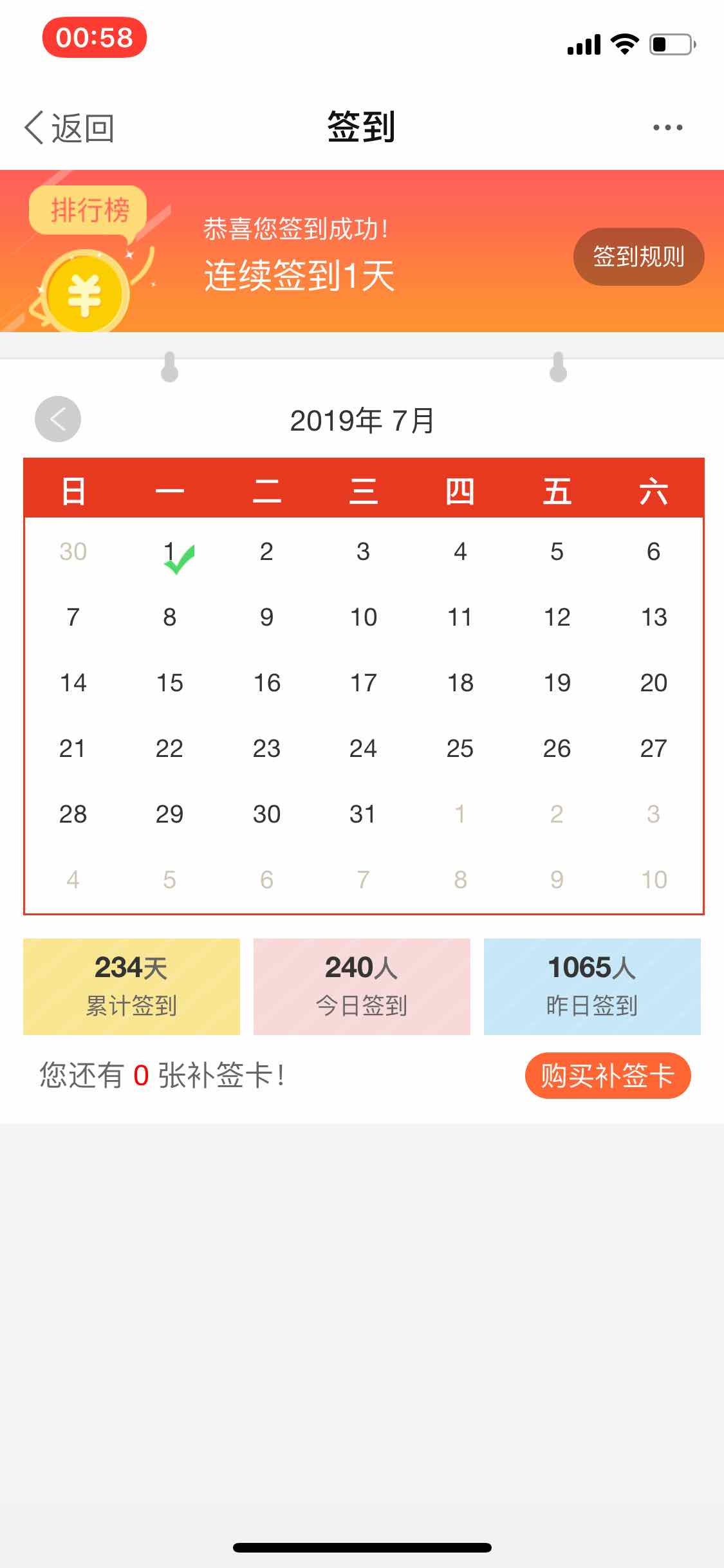Go back with the 返回 button
The width and height of the screenshot is (724, 1568).
click(x=70, y=127)
